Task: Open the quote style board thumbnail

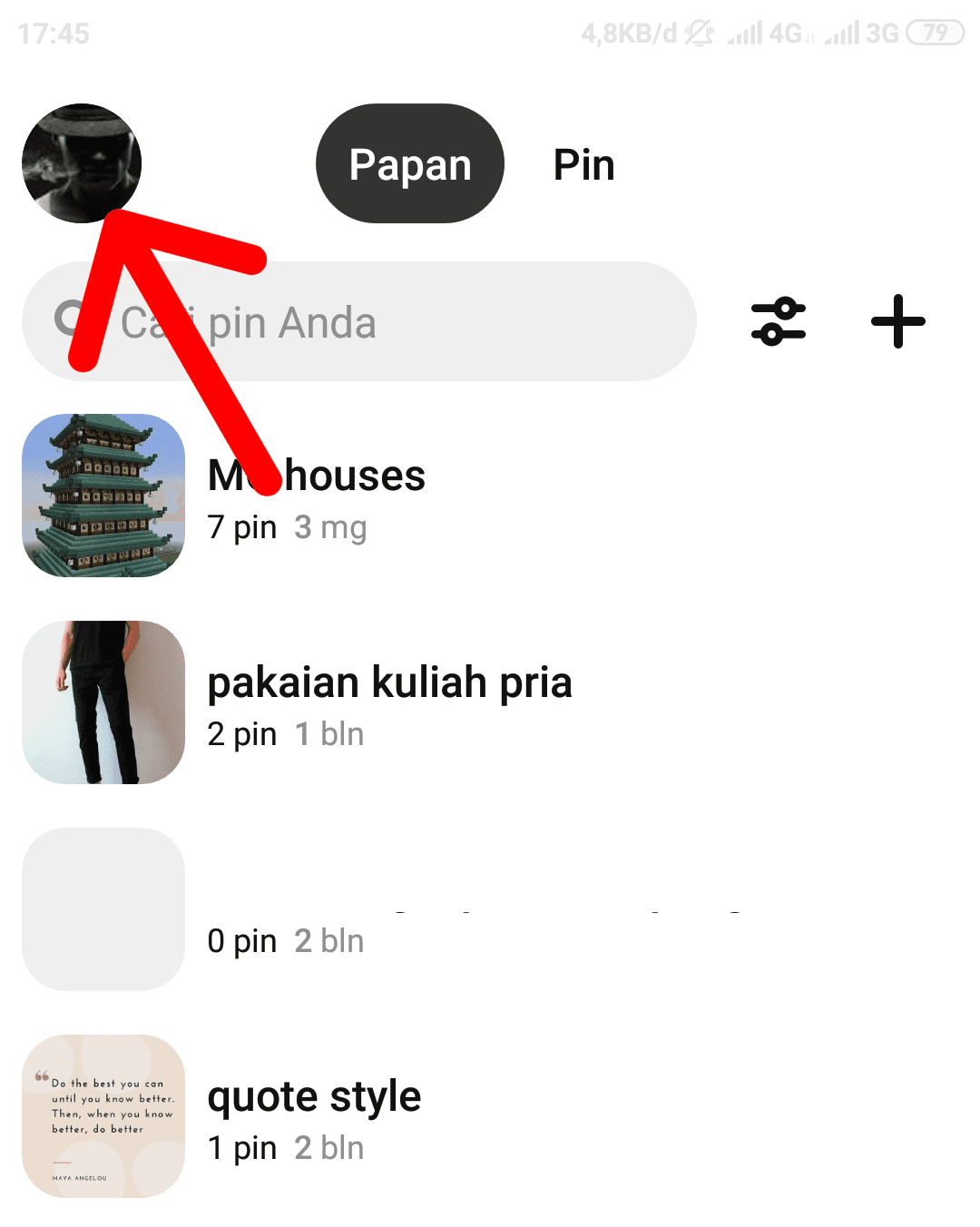Action: pyautogui.click(x=103, y=1116)
